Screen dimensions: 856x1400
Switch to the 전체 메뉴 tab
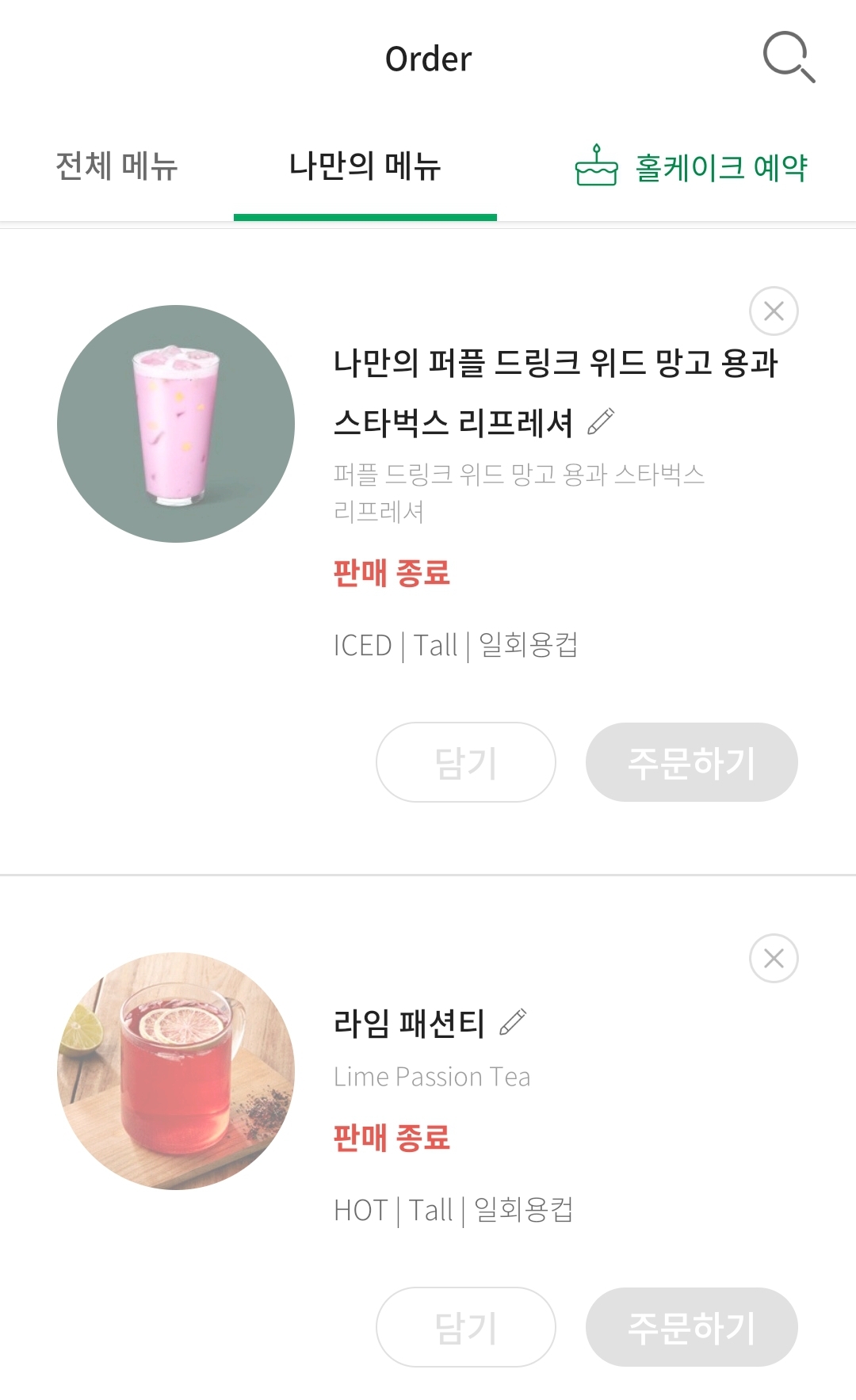(117, 166)
